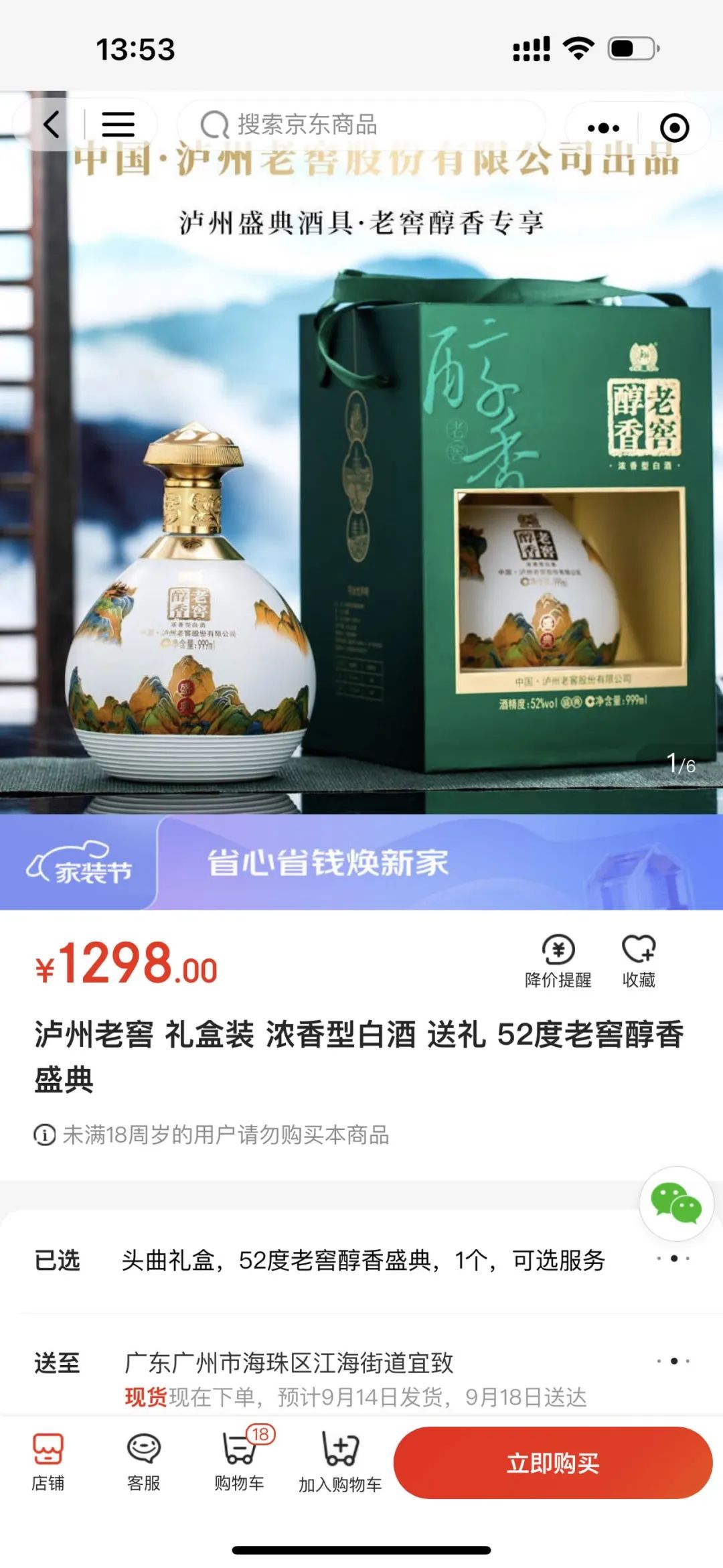Open the hamburger menu beside back arrow

tap(118, 125)
